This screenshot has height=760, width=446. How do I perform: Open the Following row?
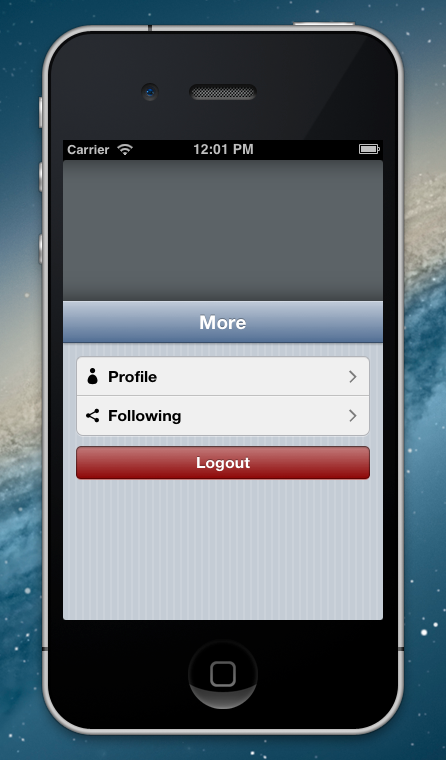pos(223,416)
